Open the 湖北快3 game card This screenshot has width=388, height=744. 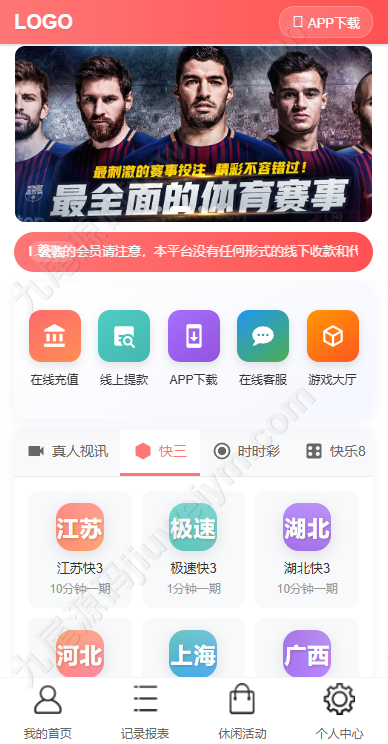pyautogui.click(x=307, y=549)
